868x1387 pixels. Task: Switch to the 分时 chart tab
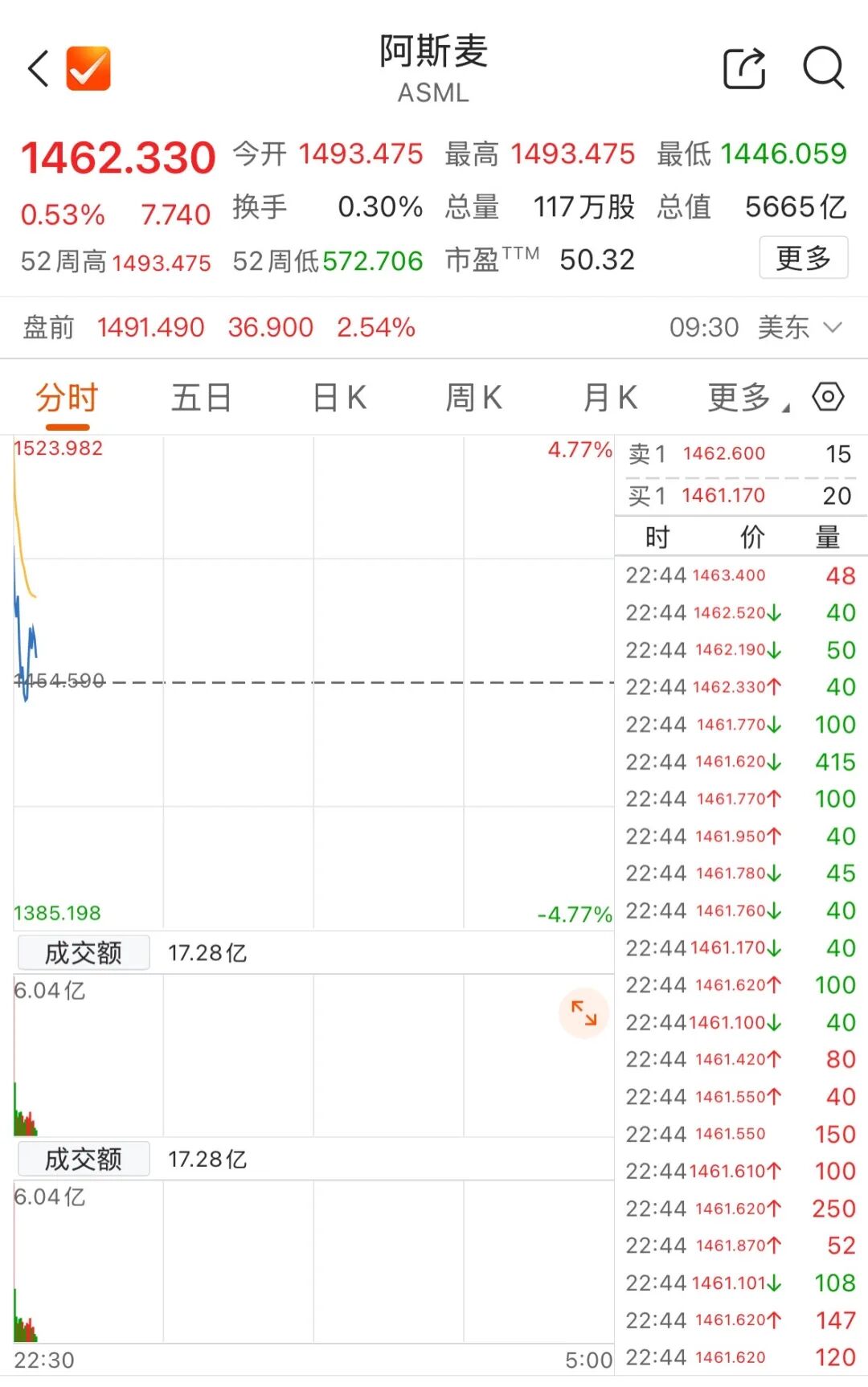pos(67,399)
